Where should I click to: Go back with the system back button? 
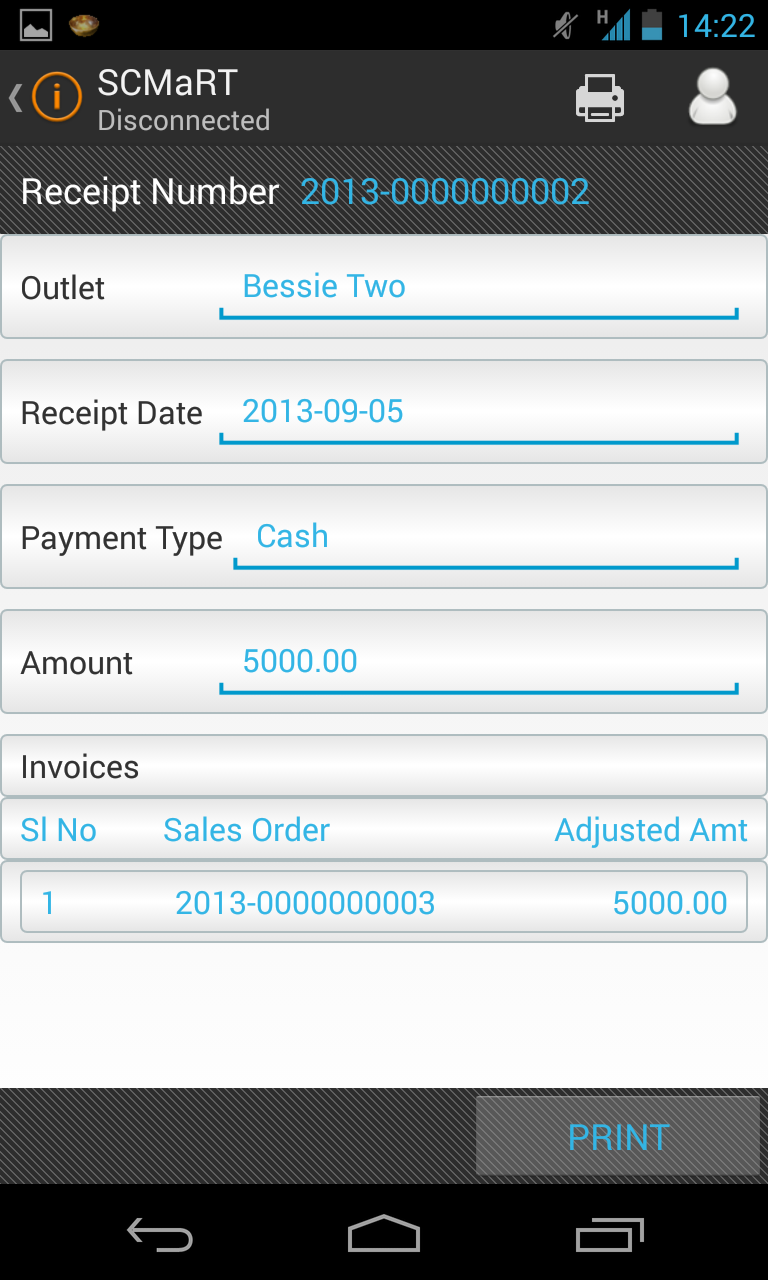click(160, 1236)
